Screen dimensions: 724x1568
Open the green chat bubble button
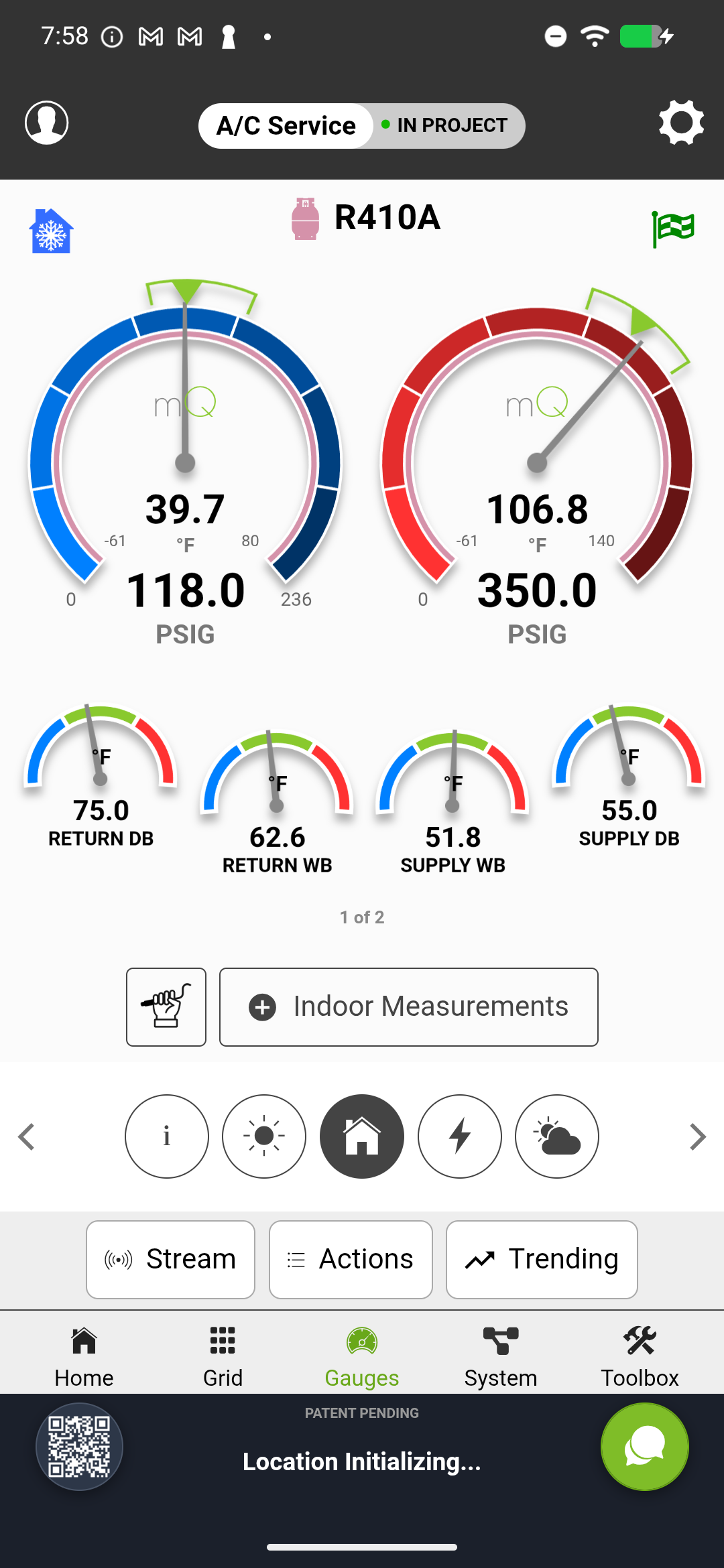(644, 1447)
